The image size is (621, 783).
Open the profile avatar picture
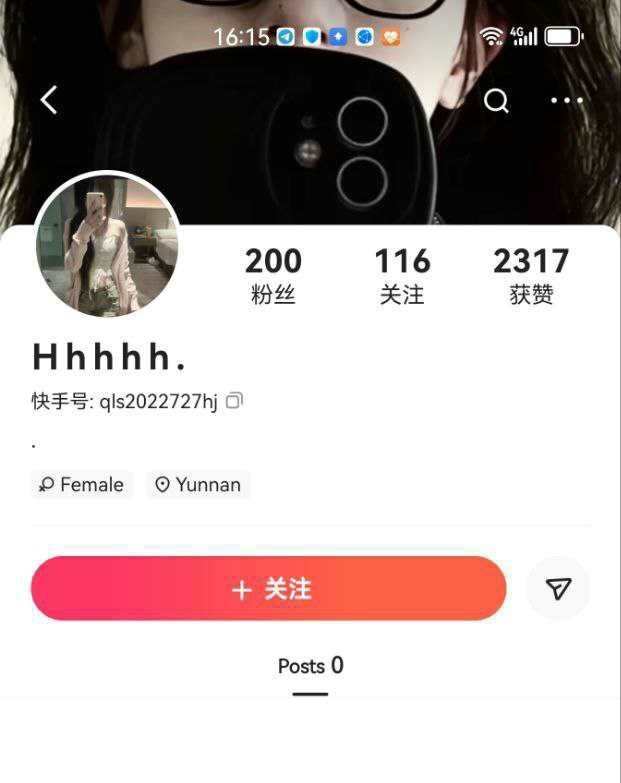tap(107, 246)
